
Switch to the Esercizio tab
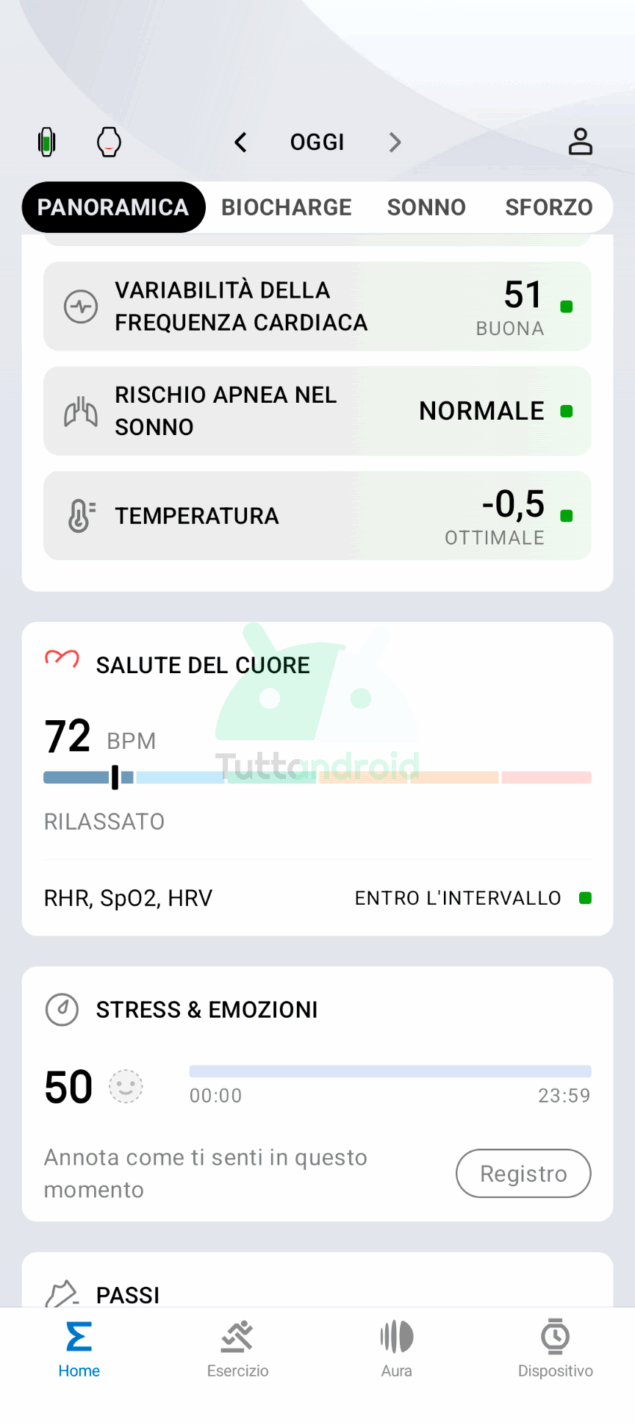coord(238,1349)
